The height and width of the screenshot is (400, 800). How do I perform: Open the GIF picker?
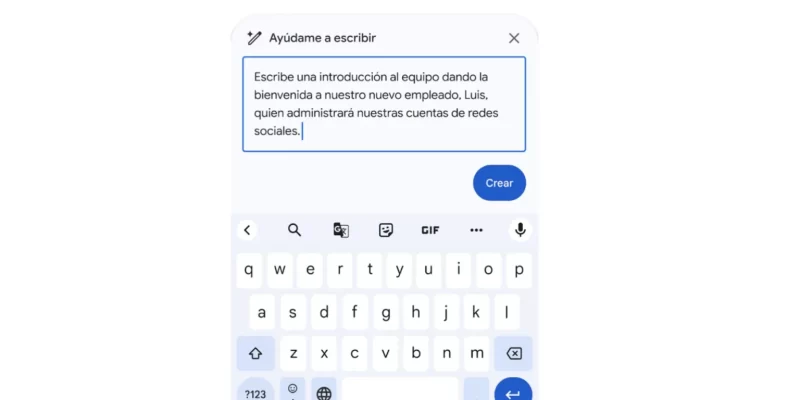click(x=430, y=230)
